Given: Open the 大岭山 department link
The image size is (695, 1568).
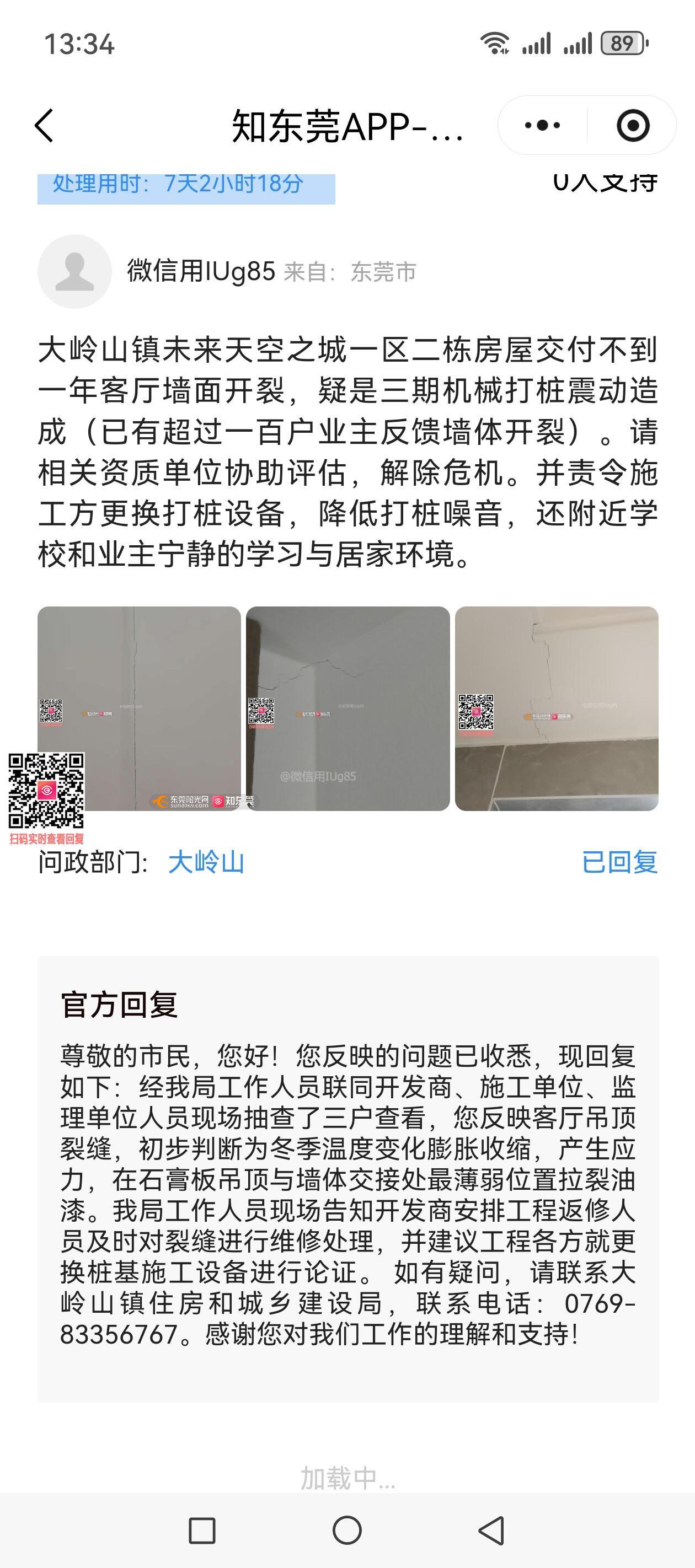Looking at the screenshot, I should point(206,862).
